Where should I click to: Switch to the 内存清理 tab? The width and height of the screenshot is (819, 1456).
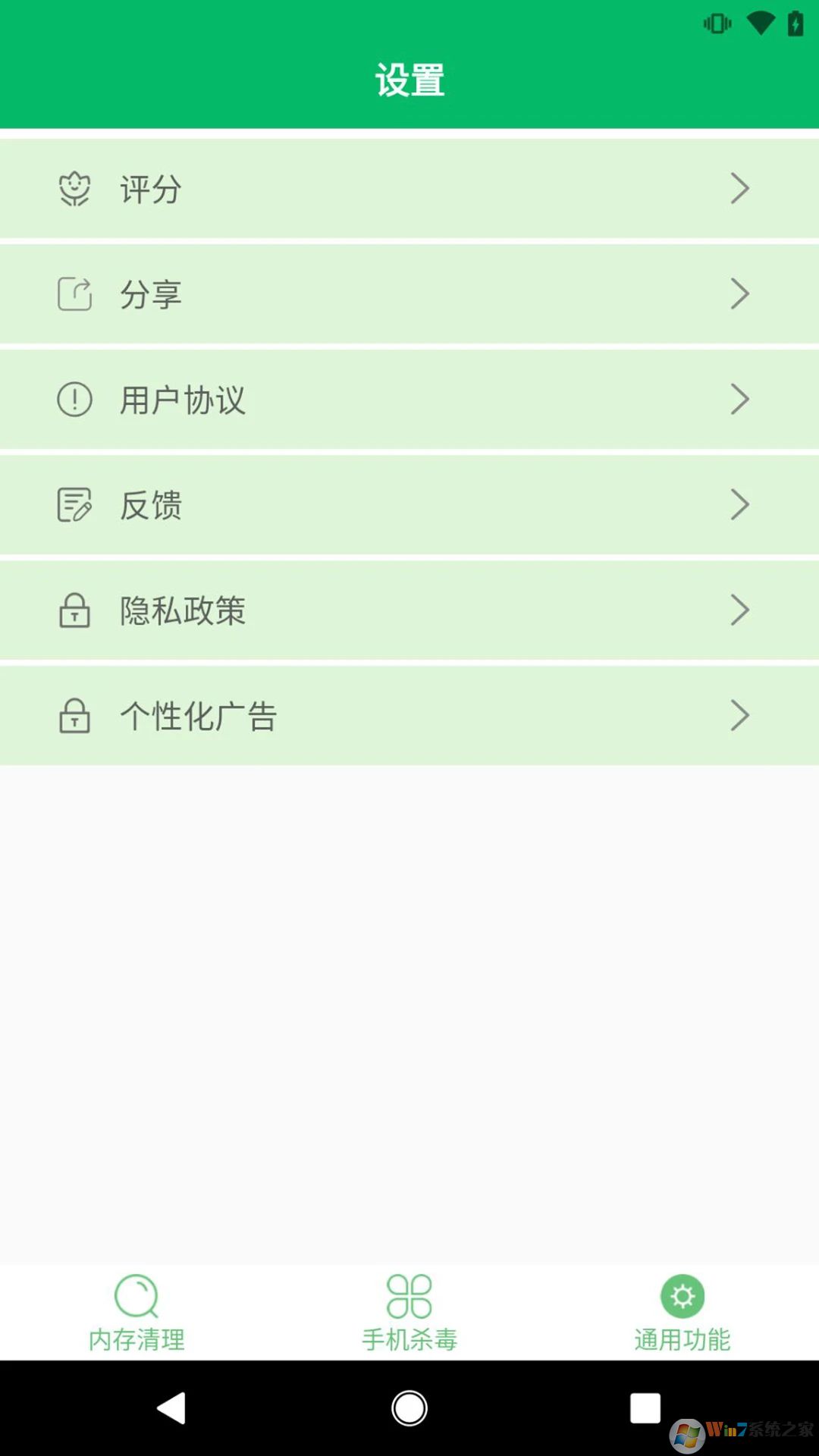pyautogui.click(x=136, y=1316)
